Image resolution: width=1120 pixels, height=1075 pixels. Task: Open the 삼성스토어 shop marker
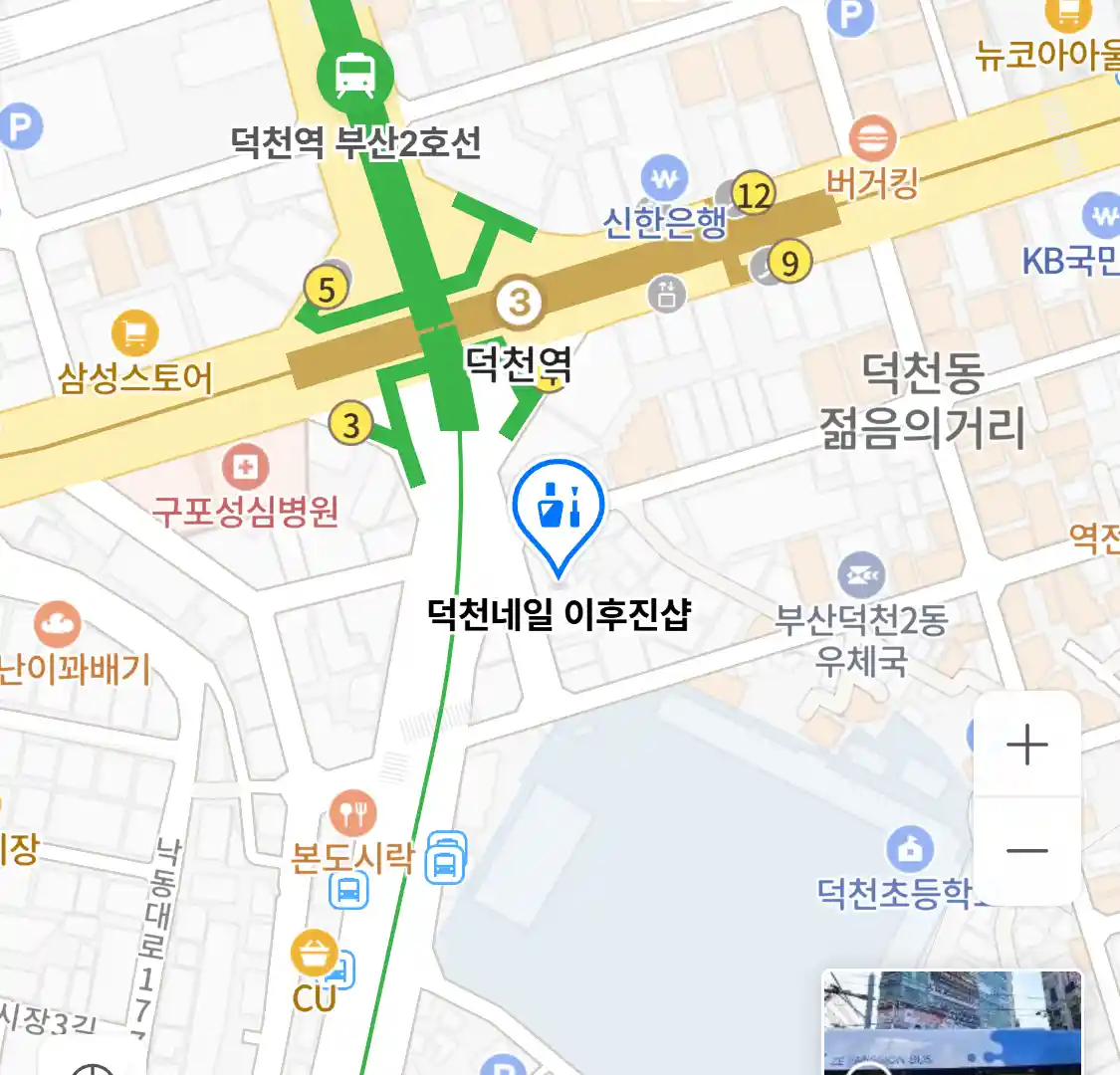(x=135, y=334)
